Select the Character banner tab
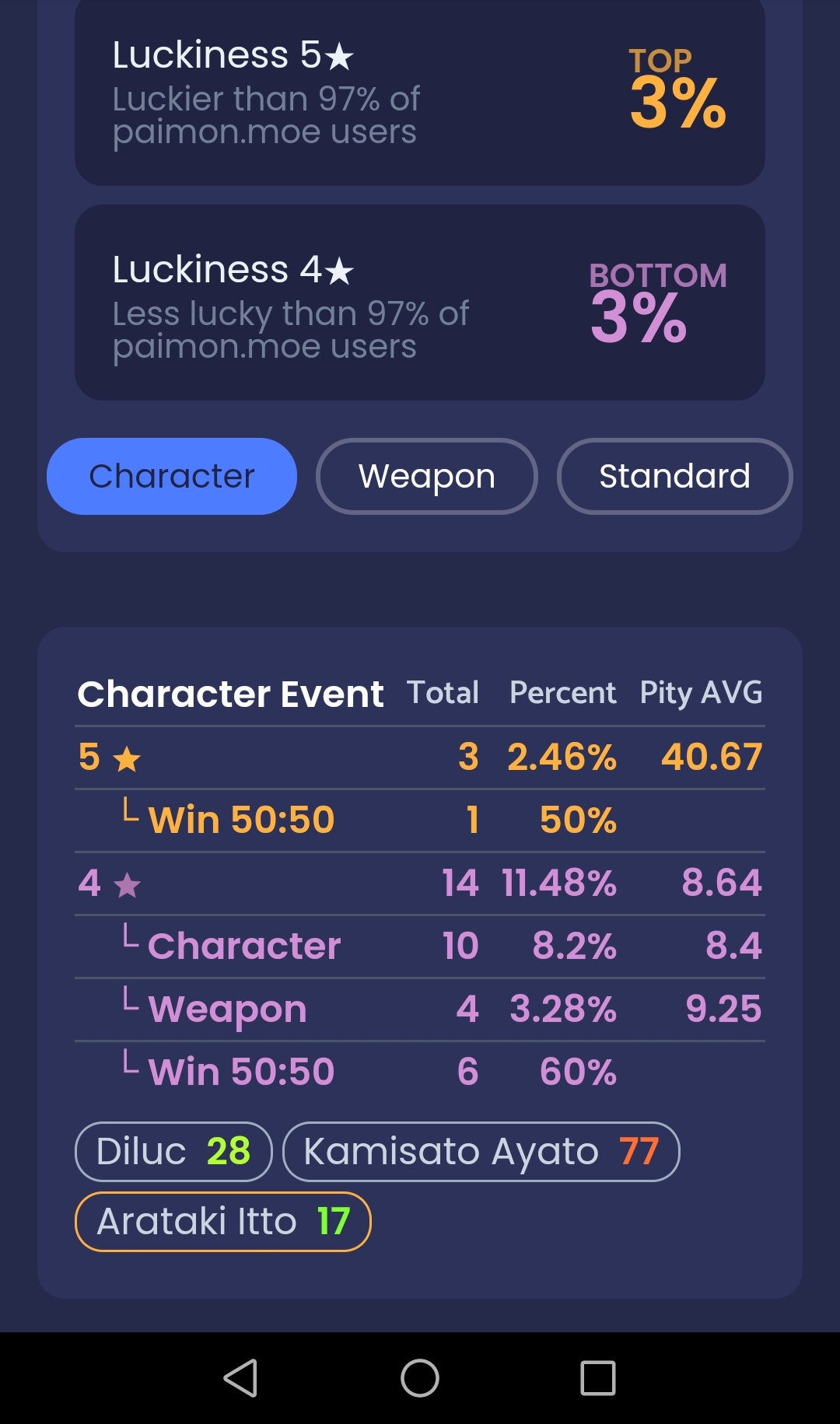 pyautogui.click(x=172, y=476)
